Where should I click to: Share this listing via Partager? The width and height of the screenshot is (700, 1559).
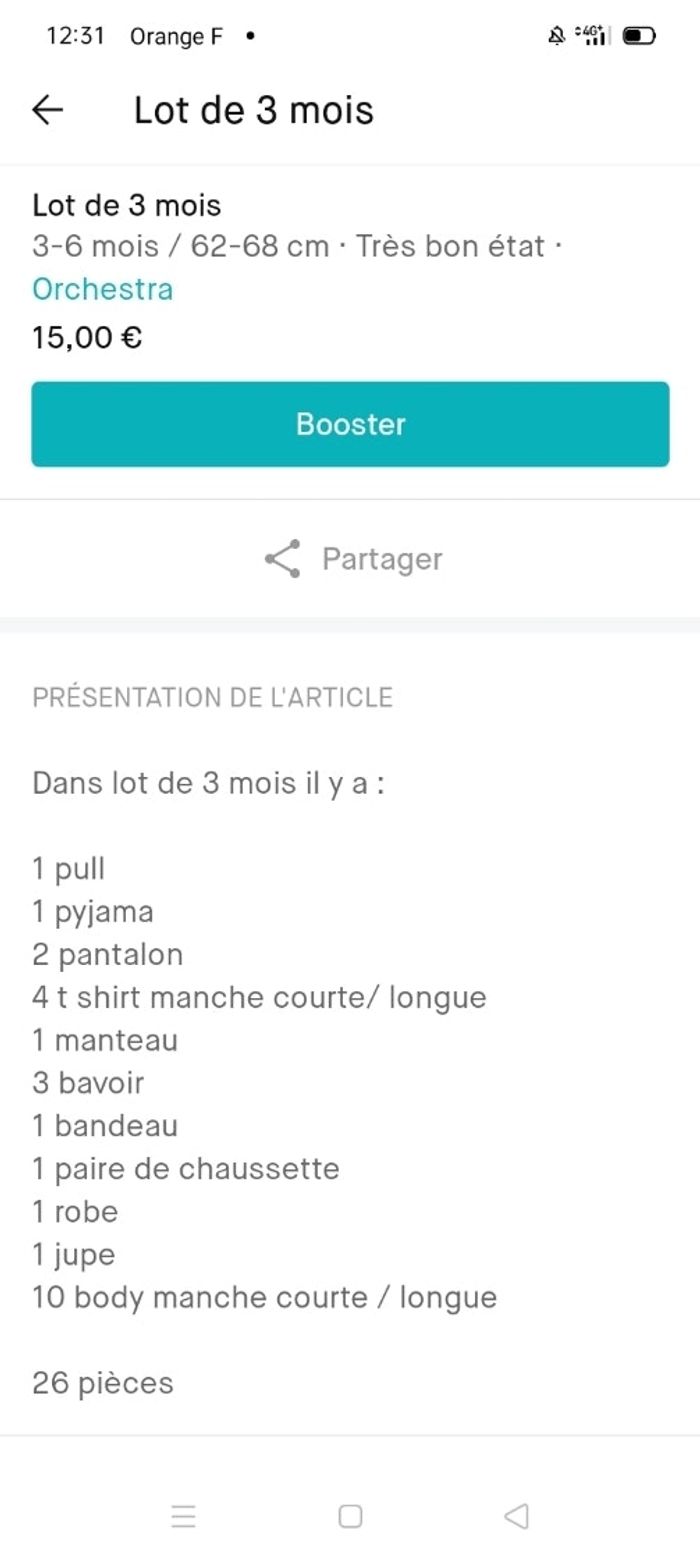353,559
